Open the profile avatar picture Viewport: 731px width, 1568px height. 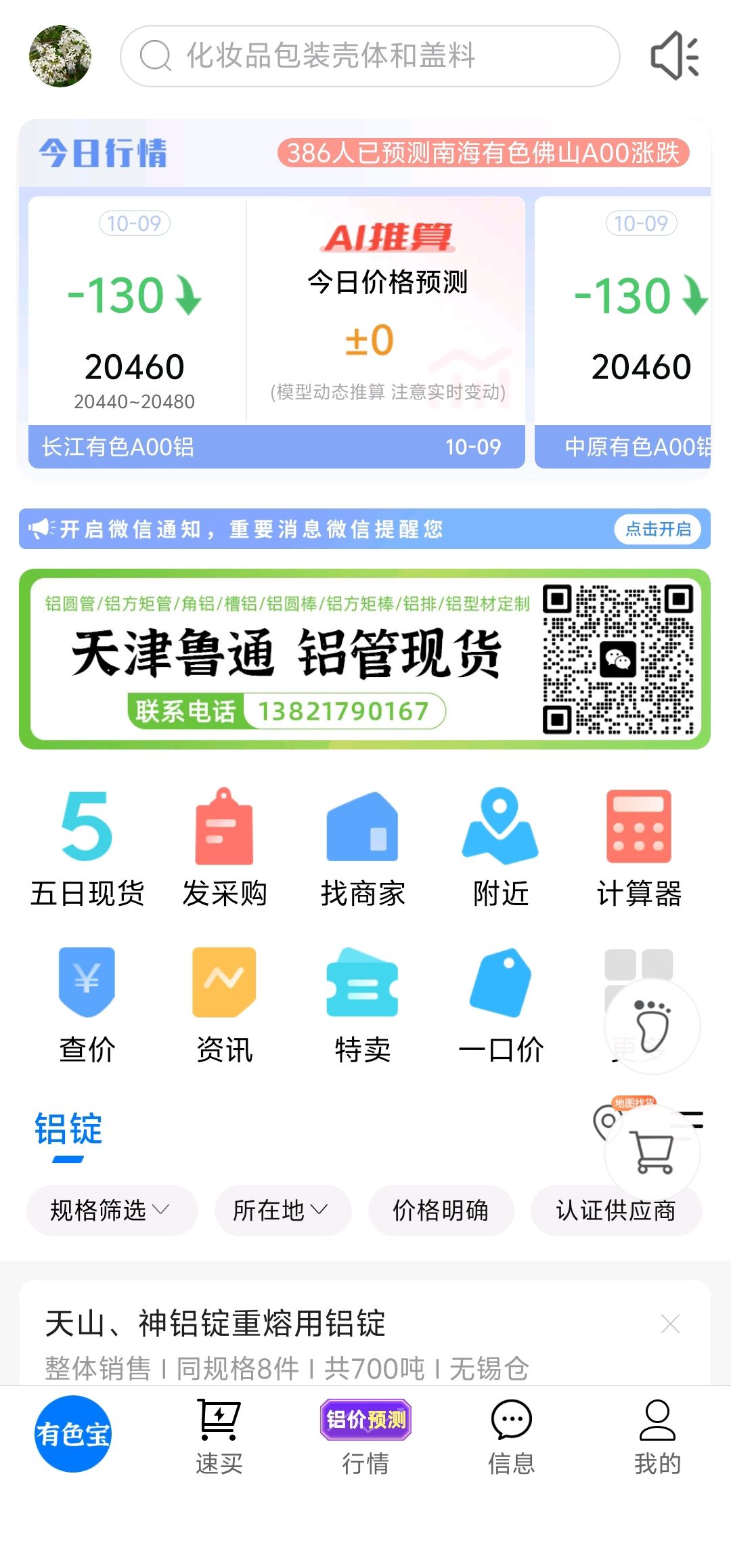(60, 56)
